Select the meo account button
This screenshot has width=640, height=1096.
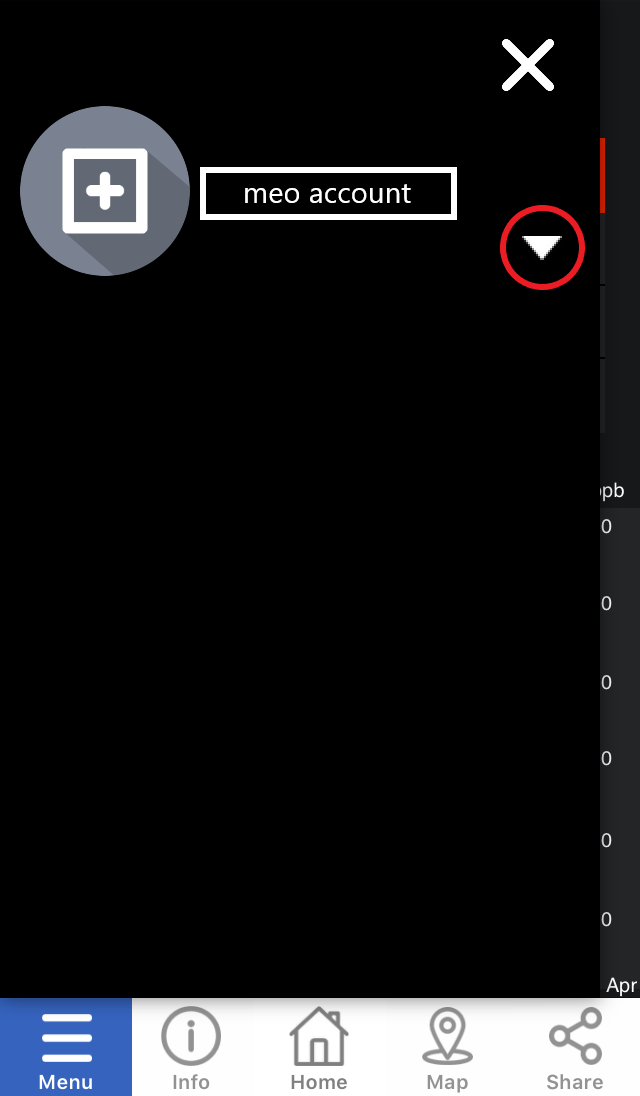click(x=328, y=193)
